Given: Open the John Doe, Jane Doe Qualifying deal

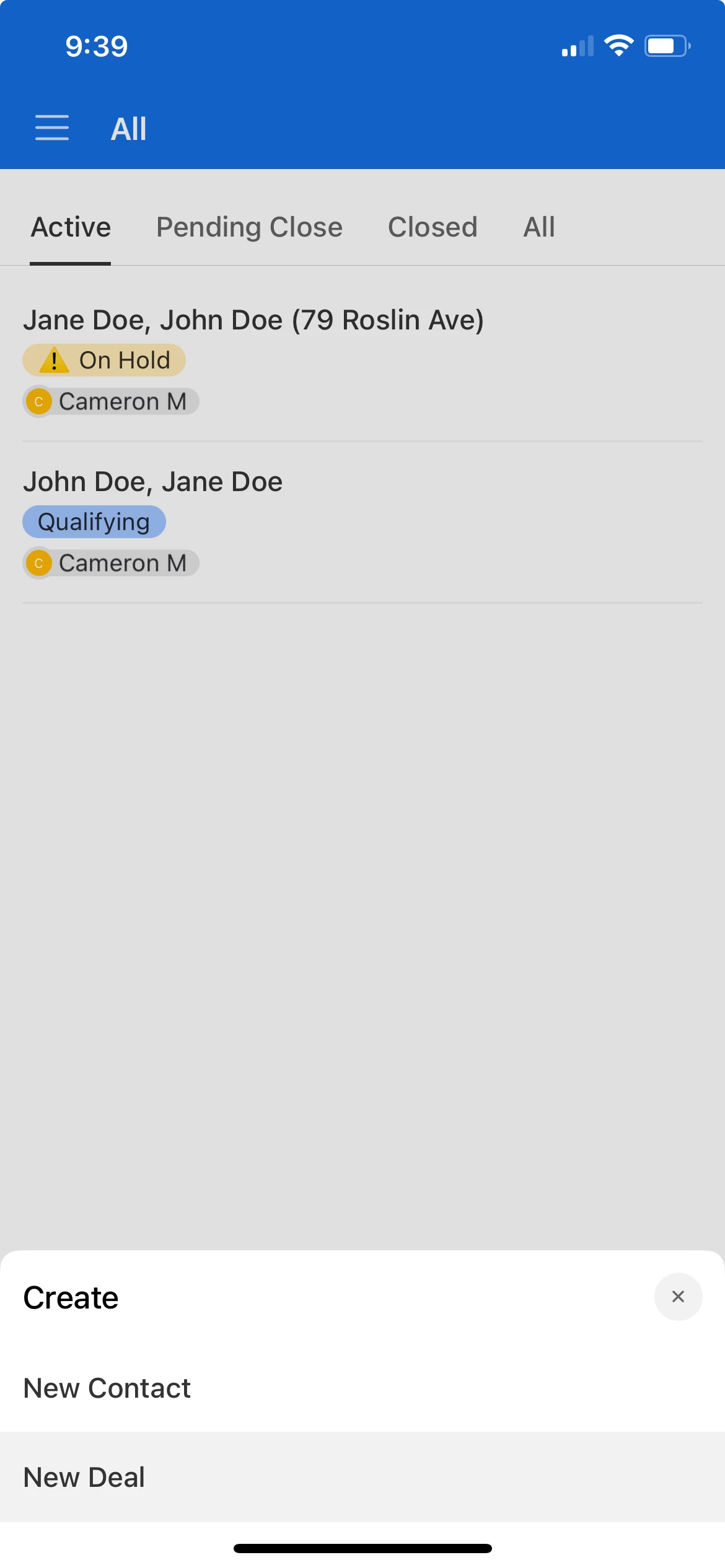Looking at the screenshot, I should [x=152, y=482].
